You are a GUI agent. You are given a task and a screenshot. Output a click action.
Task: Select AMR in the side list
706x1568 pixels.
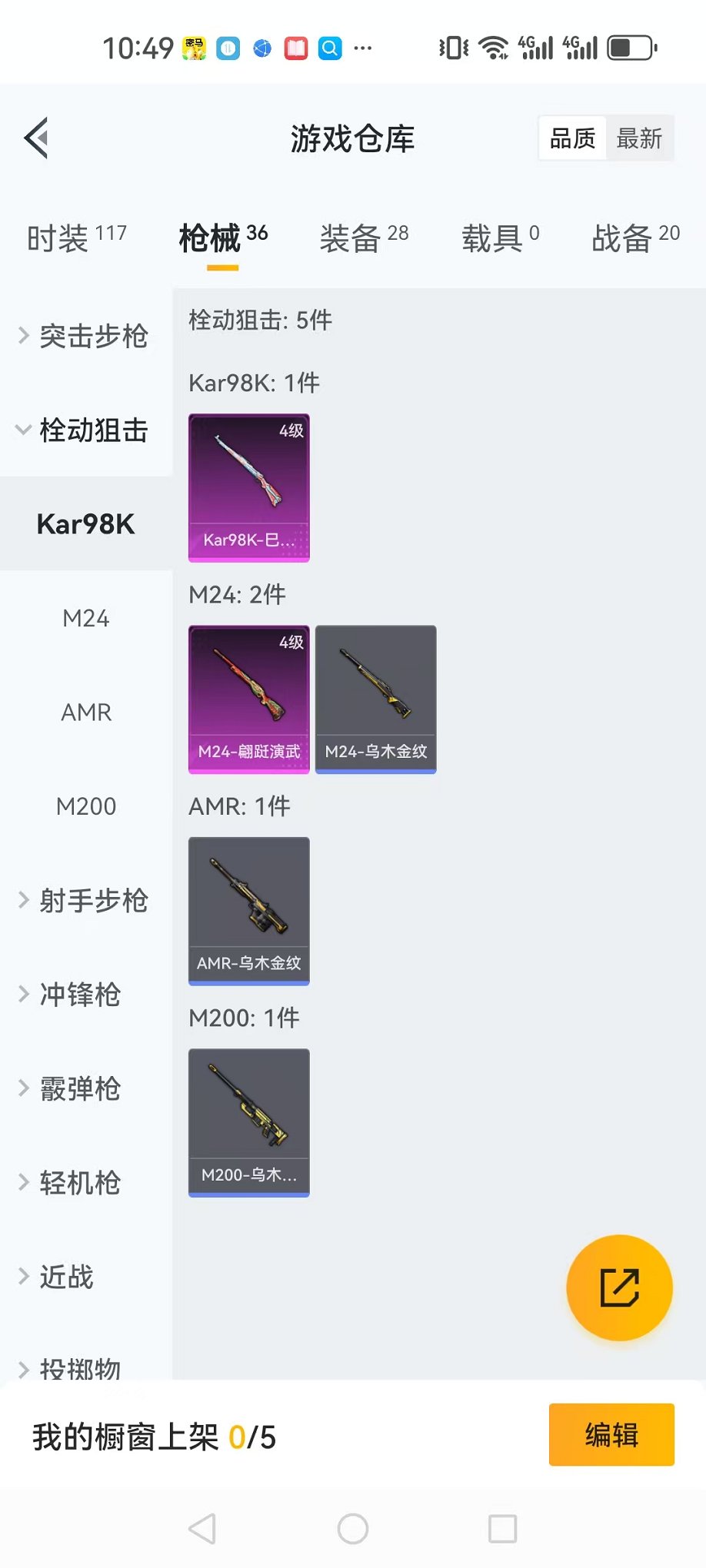tap(86, 713)
